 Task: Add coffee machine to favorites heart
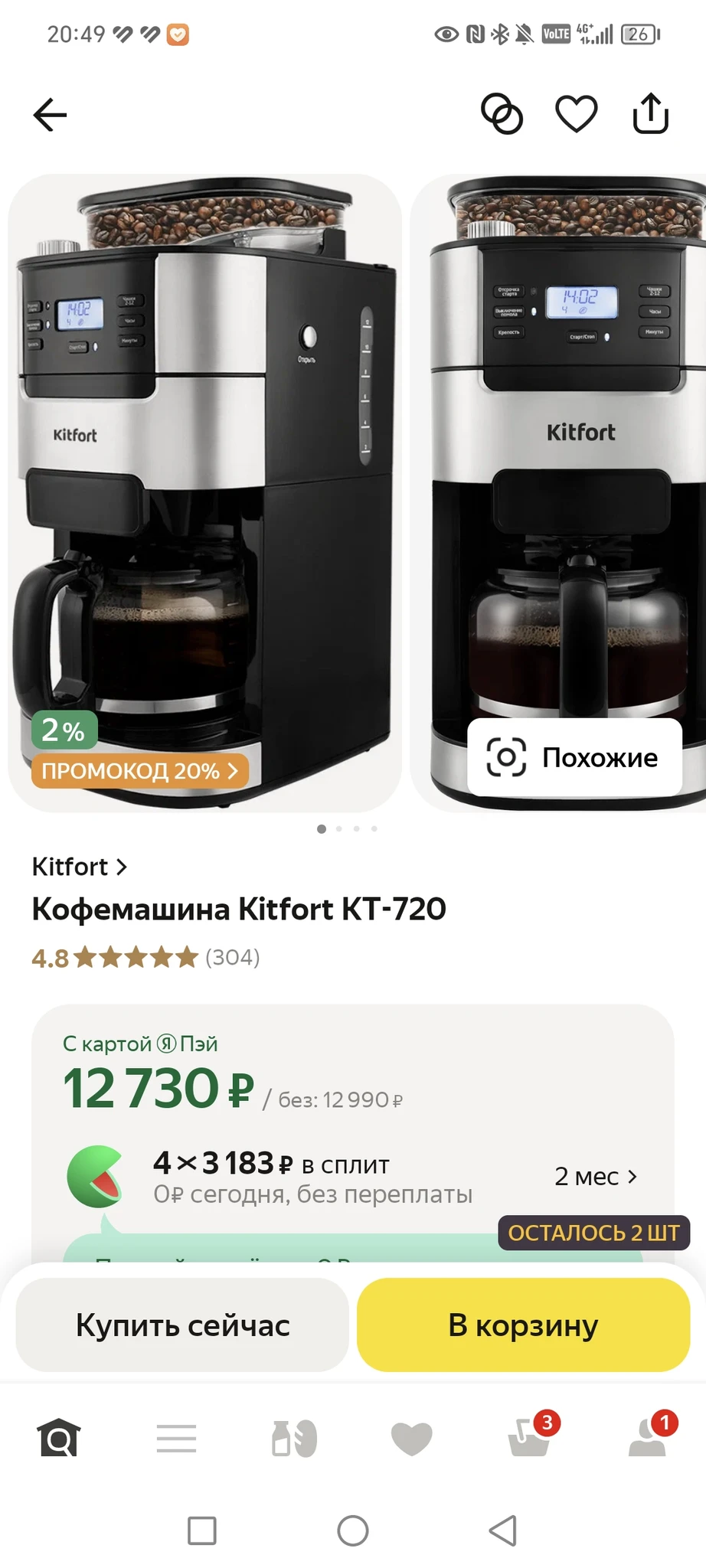point(576,114)
